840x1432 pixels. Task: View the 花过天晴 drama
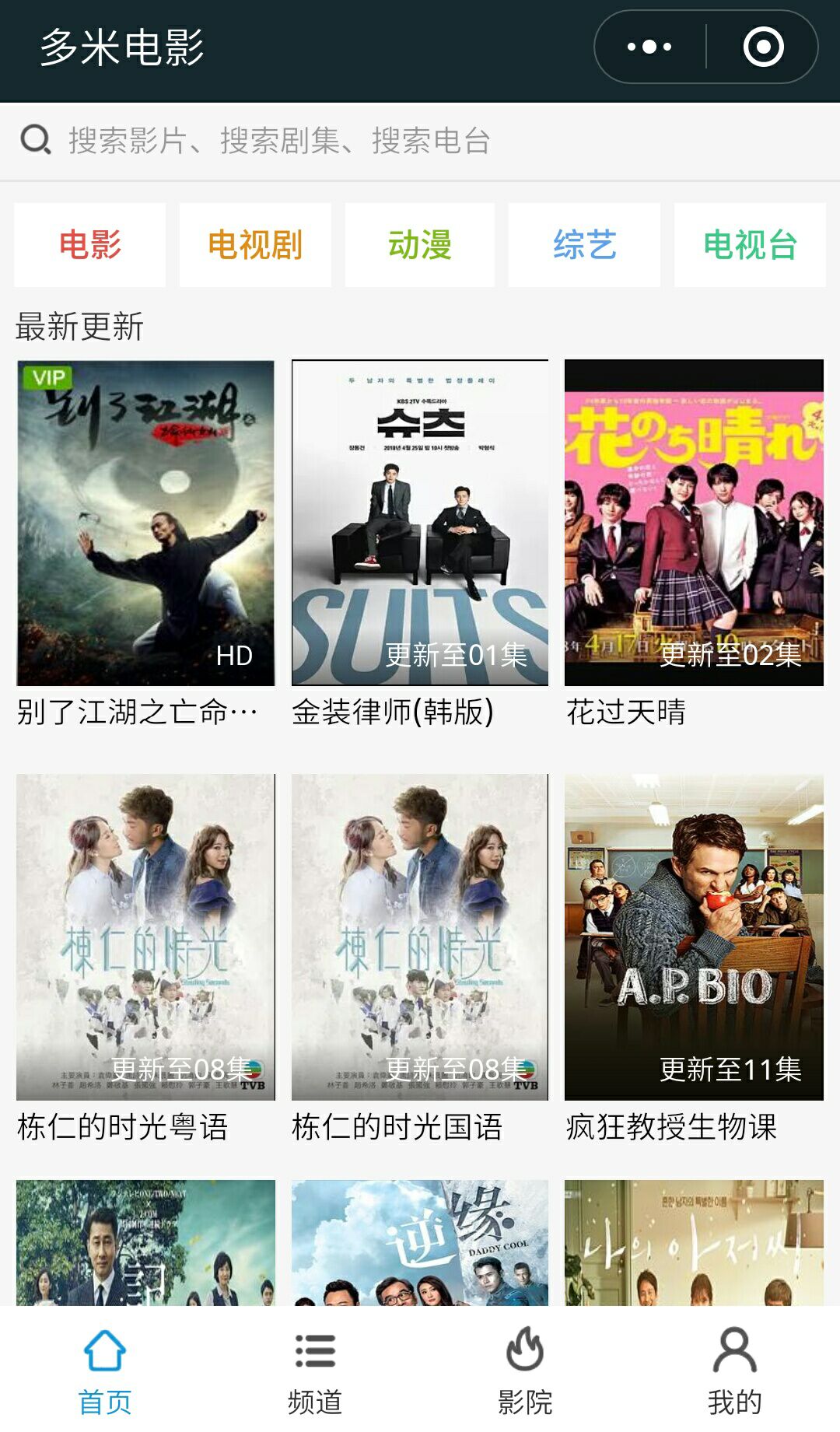tap(694, 523)
